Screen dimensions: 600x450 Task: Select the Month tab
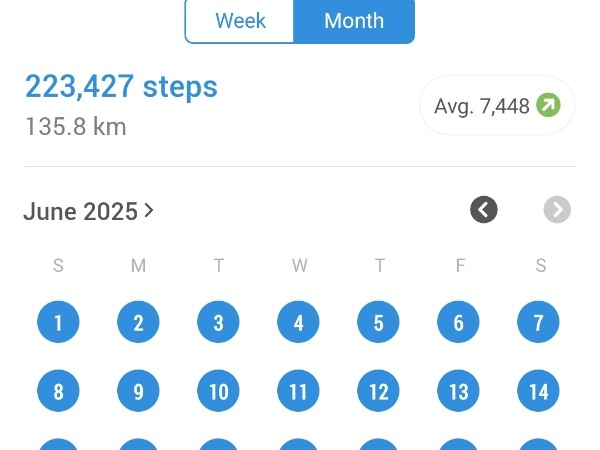(x=354, y=21)
